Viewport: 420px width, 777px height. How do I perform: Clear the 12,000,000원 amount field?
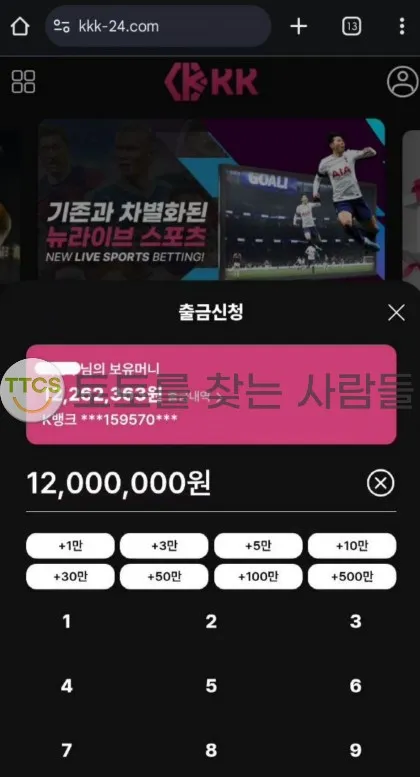380,483
